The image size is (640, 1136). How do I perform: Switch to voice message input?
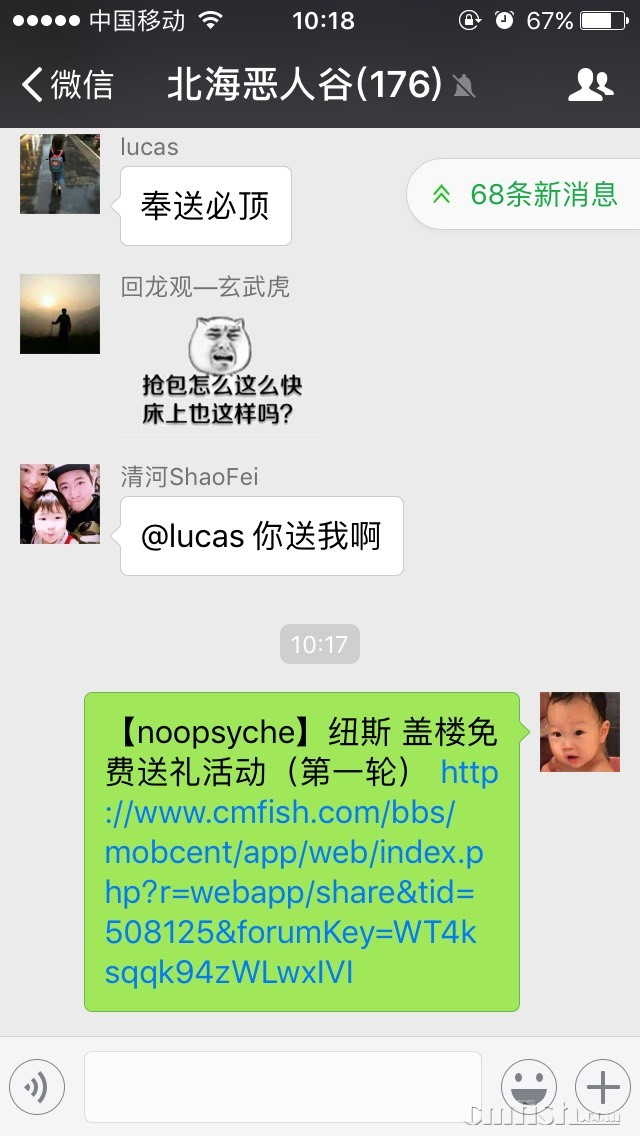click(37, 1087)
